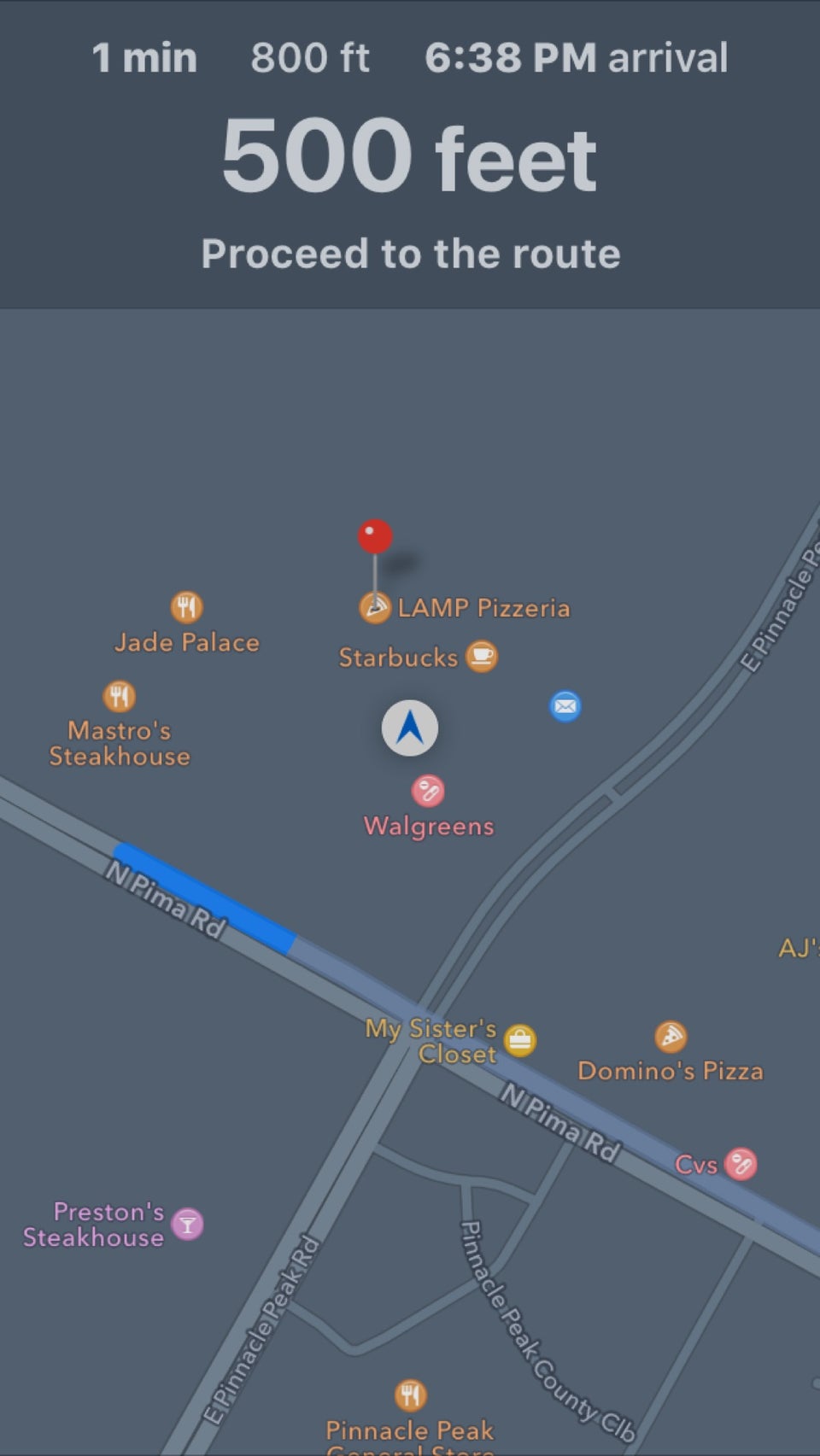Viewport: 820px width, 1456px height.
Task: Open the blue post office mail marker
Action: click(x=565, y=706)
